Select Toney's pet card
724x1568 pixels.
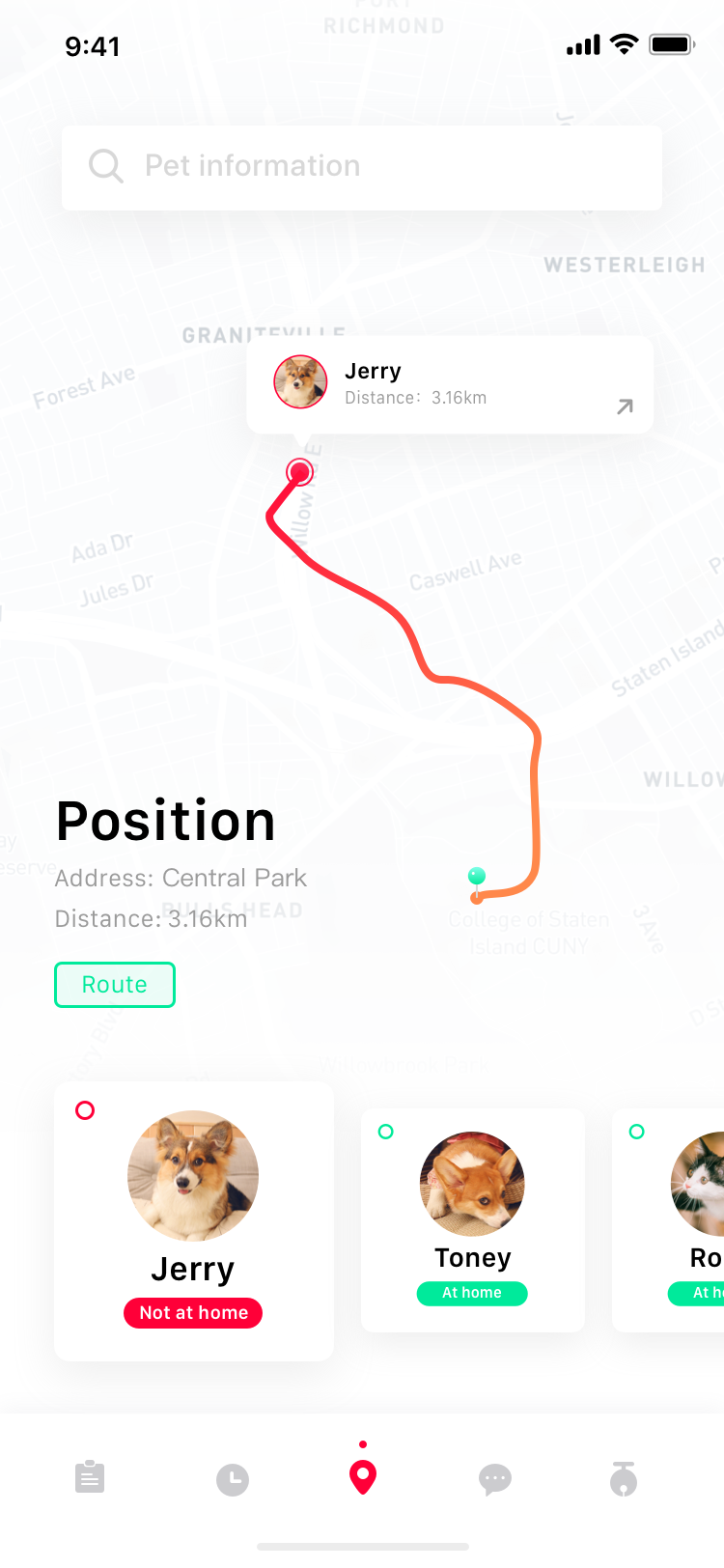point(473,1220)
